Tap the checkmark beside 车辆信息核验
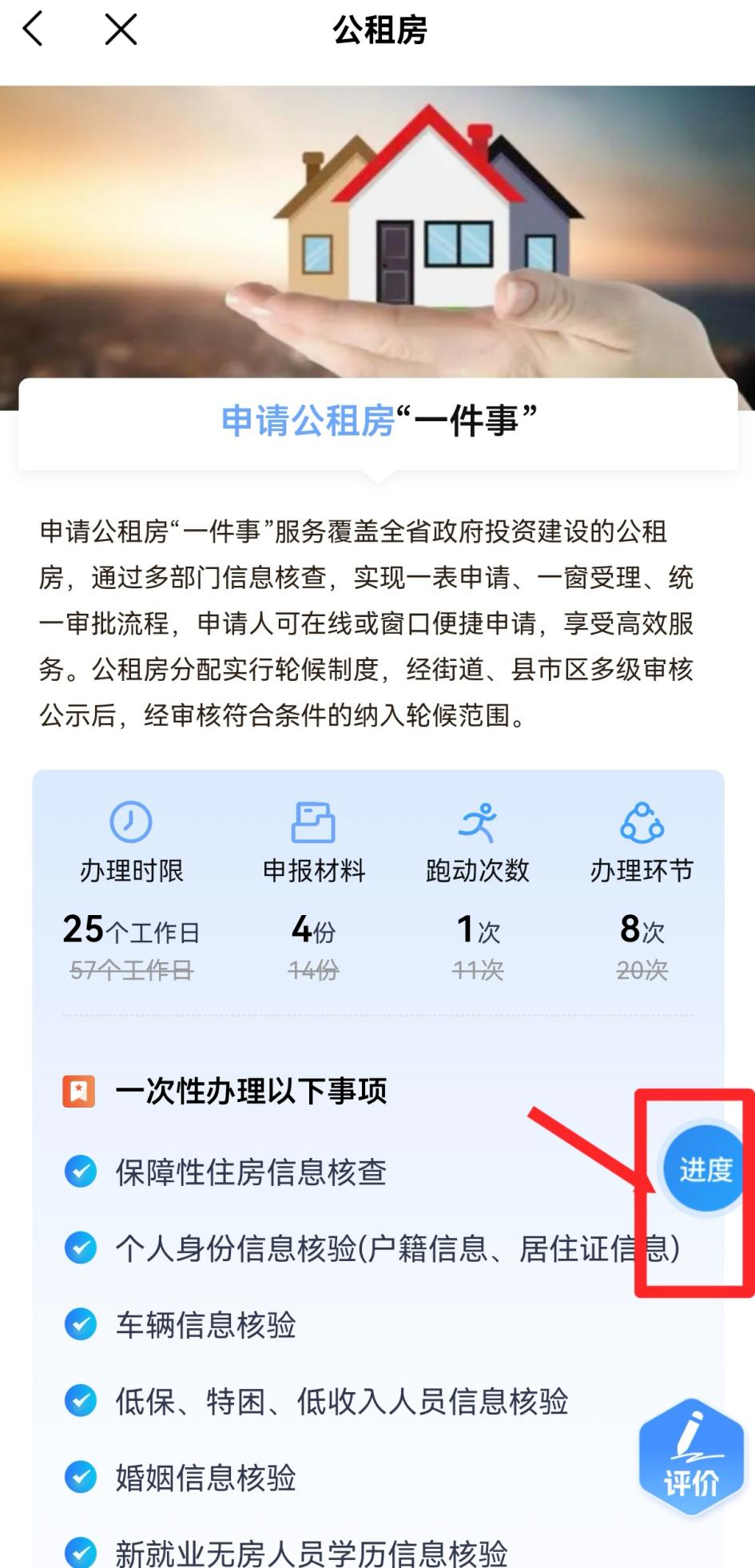 pos(79,1323)
